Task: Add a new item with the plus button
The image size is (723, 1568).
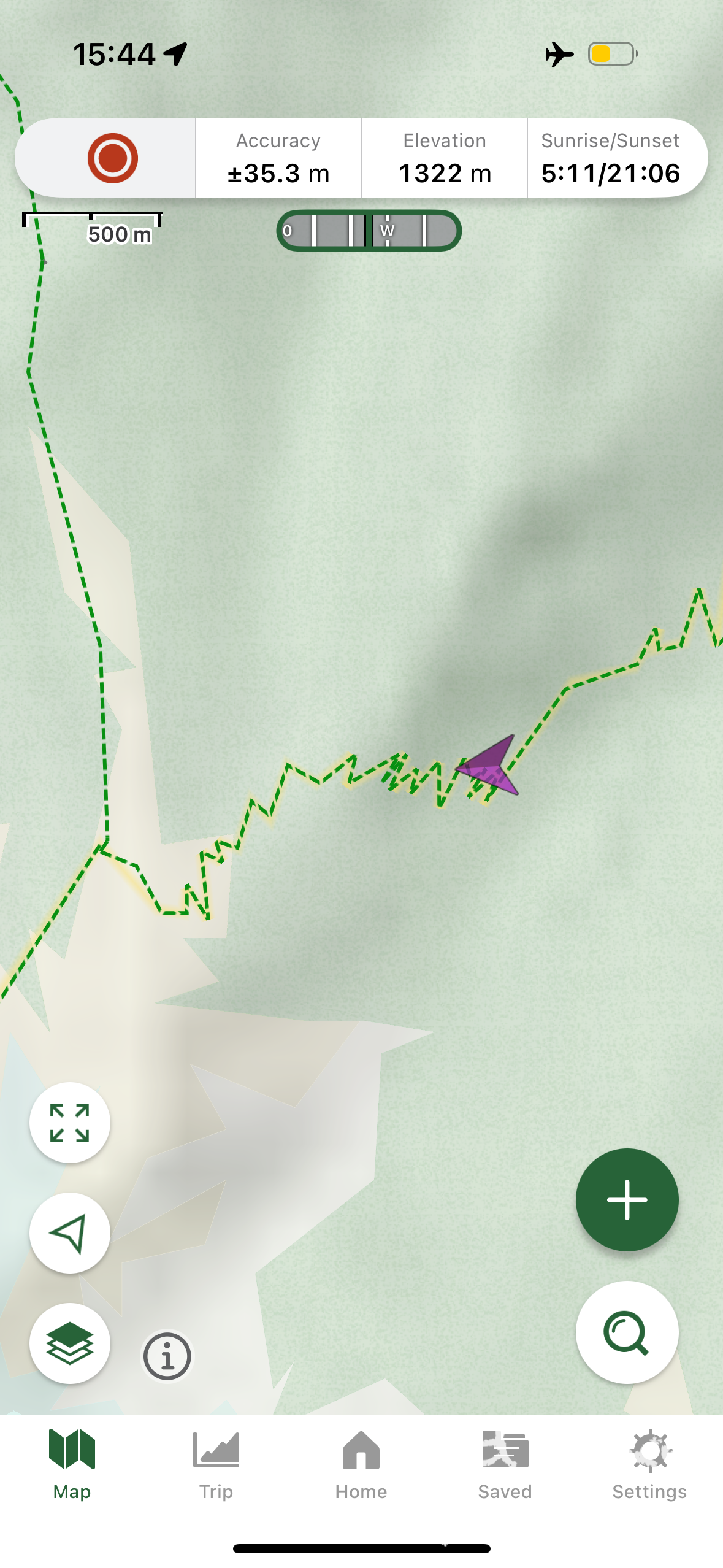Action: [627, 1199]
